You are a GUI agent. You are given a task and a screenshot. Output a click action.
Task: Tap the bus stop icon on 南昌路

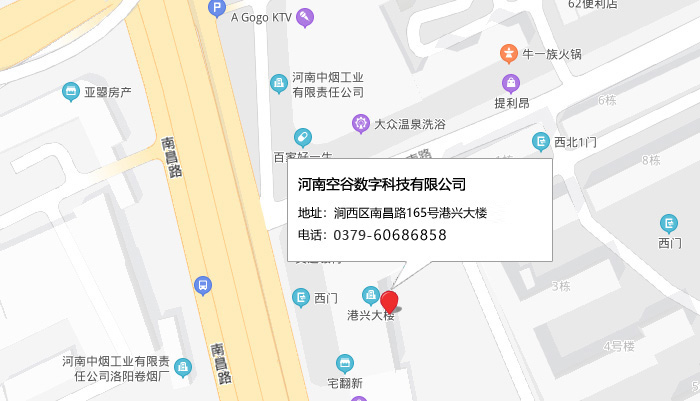click(204, 286)
